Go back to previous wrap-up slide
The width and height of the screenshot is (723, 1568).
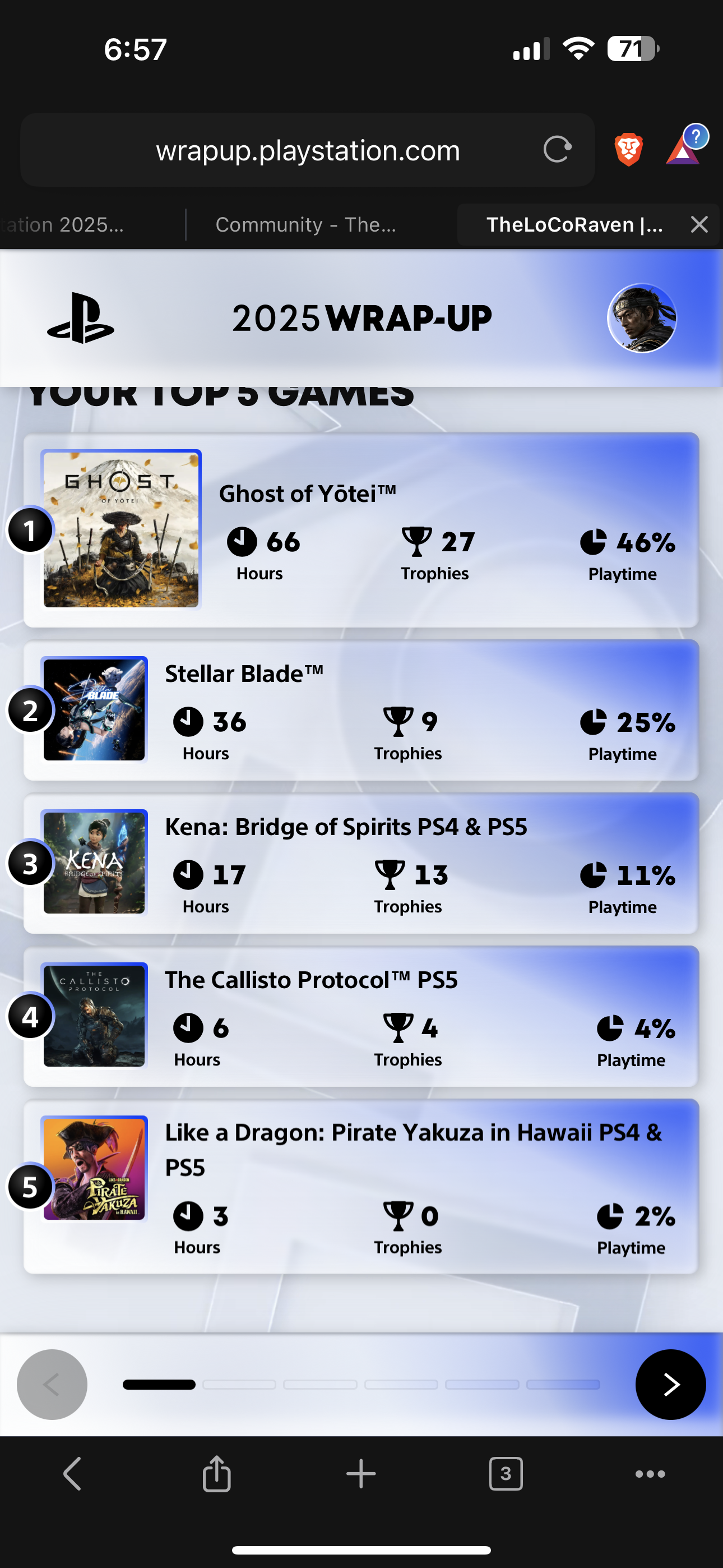tap(52, 1384)
